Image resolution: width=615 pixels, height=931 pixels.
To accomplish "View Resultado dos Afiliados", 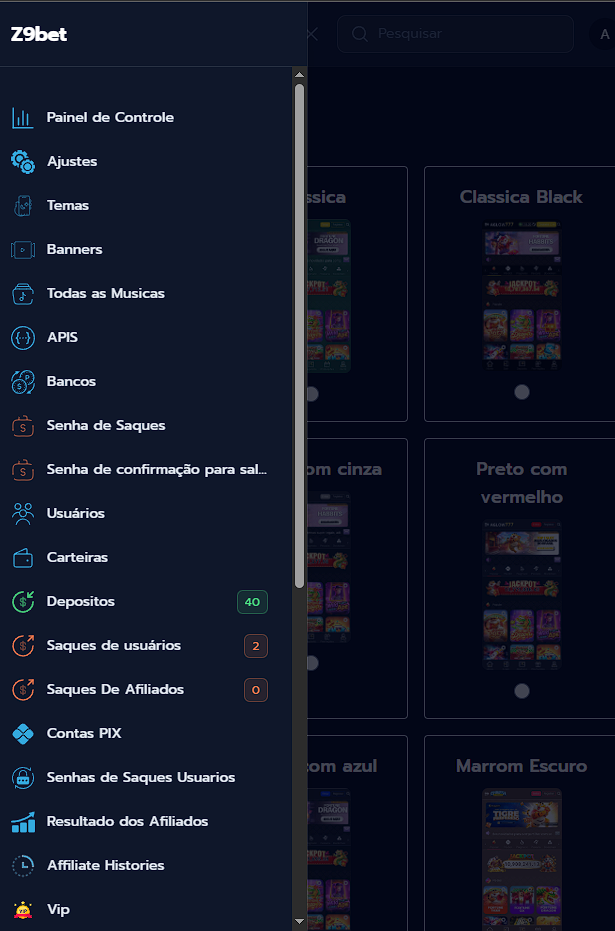I will point(127,821).
